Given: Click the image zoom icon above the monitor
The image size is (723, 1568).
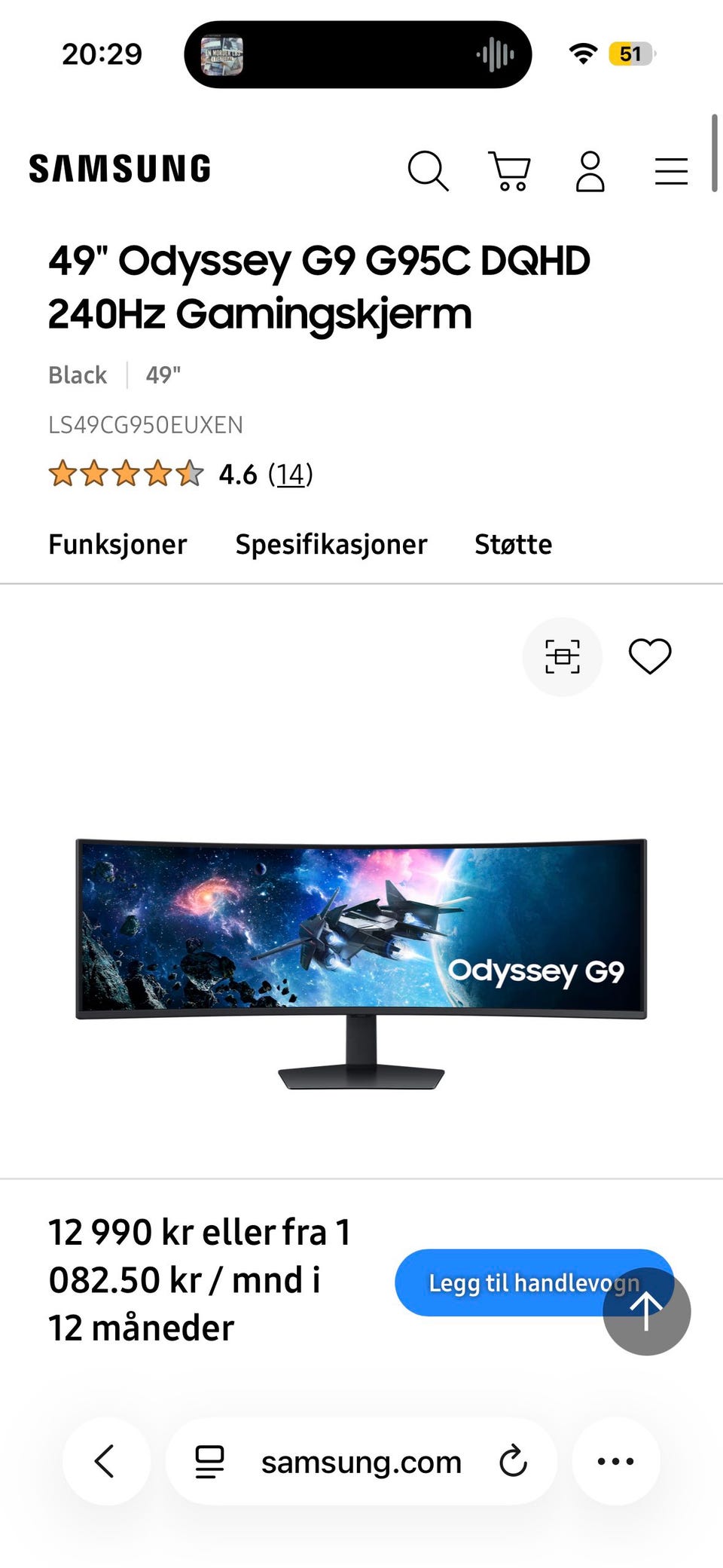Looking at the screenshot, I should [563, 656].
